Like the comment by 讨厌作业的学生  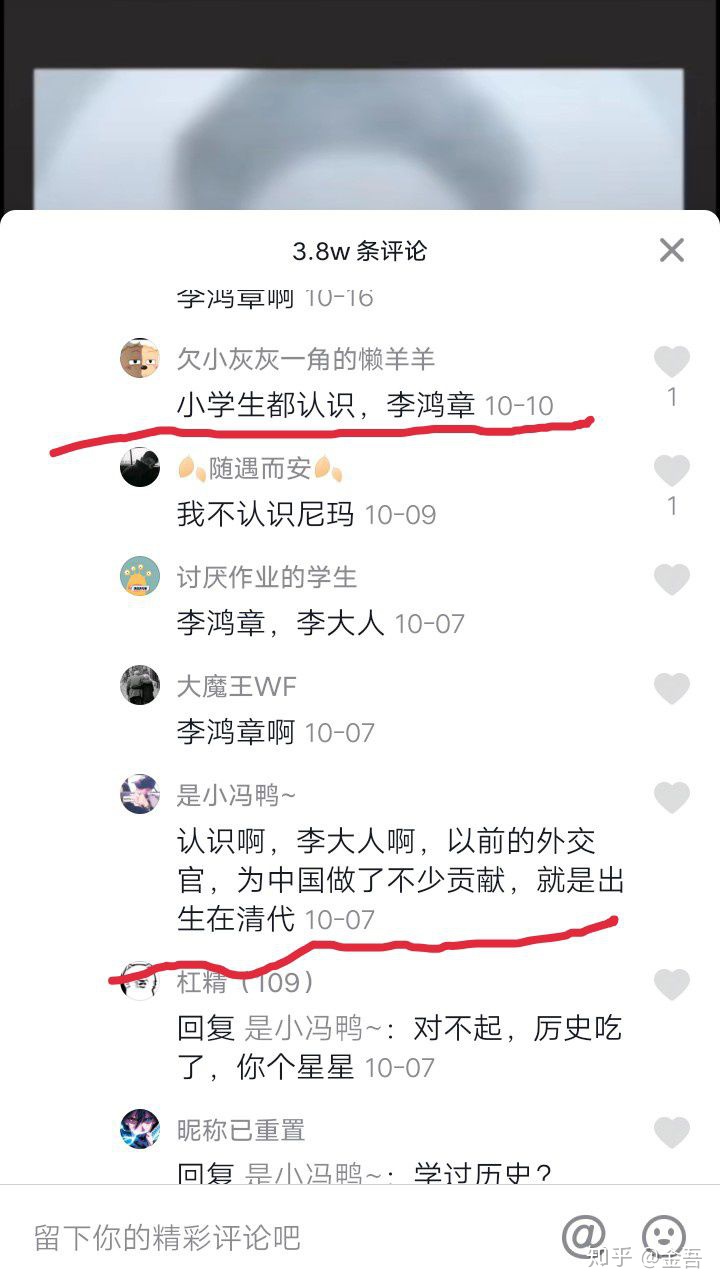[x=672, y=580]
